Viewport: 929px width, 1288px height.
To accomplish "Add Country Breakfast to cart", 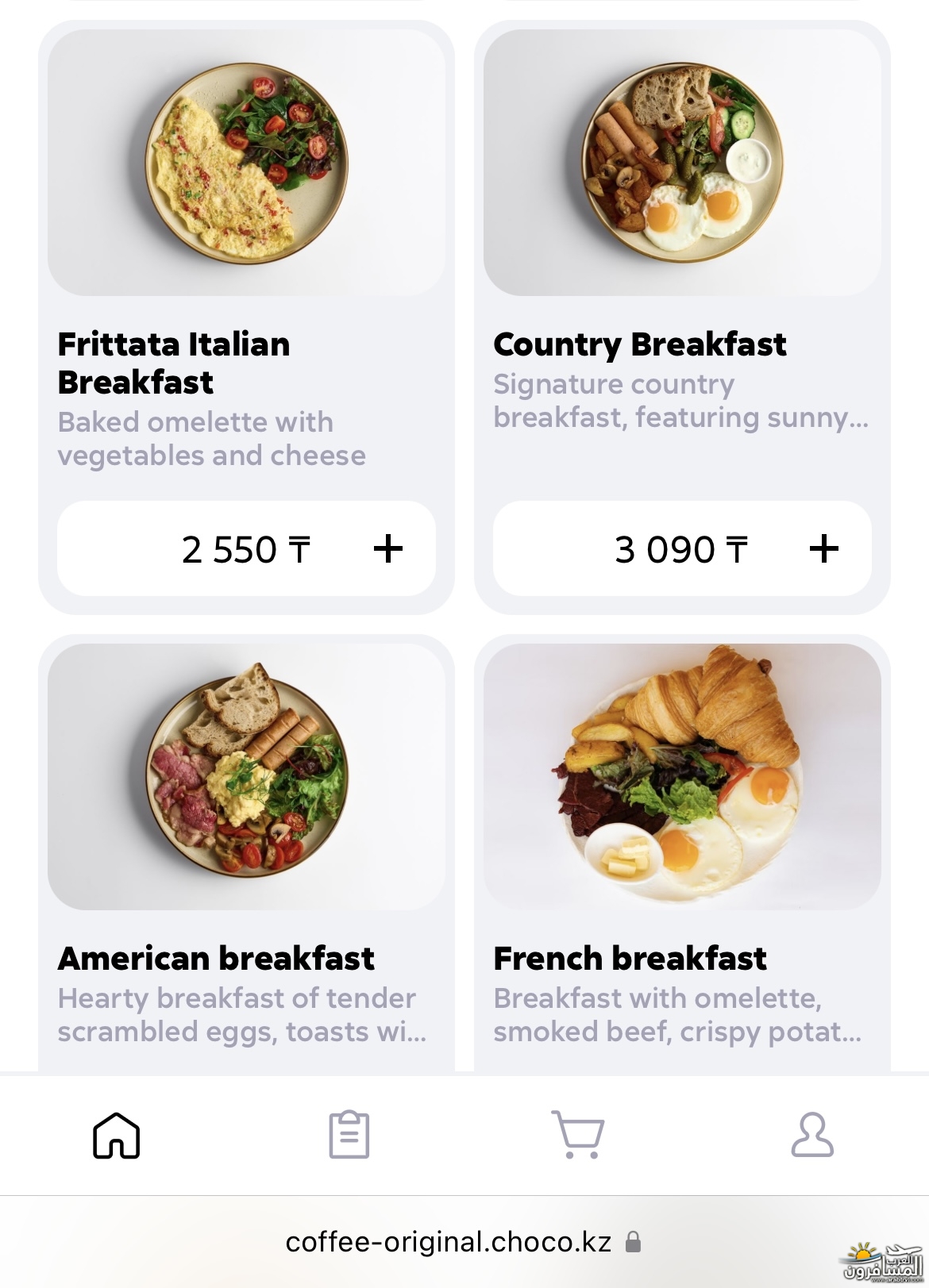I will pos(823,548).
